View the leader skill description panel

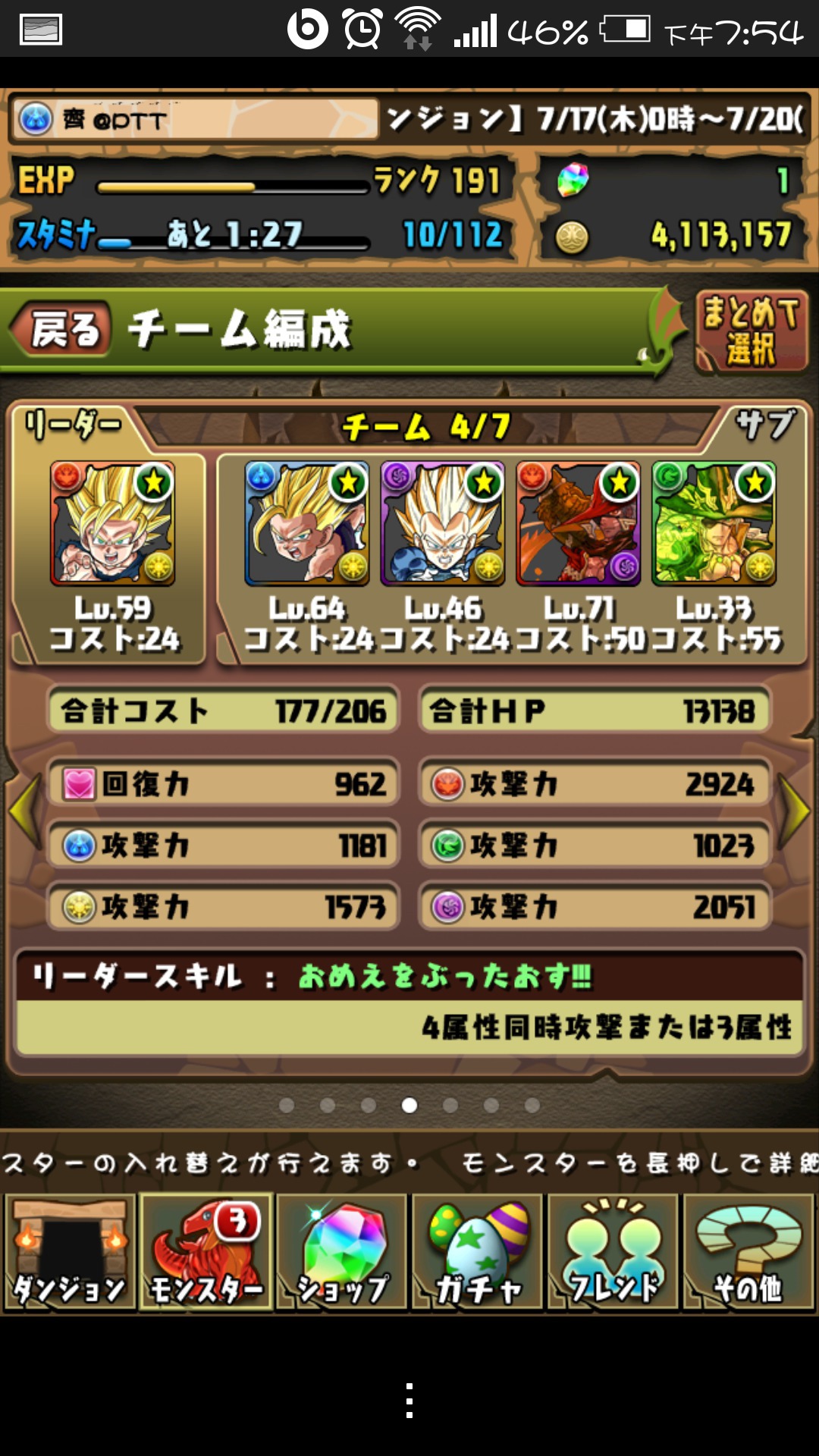click(409, 1003)
